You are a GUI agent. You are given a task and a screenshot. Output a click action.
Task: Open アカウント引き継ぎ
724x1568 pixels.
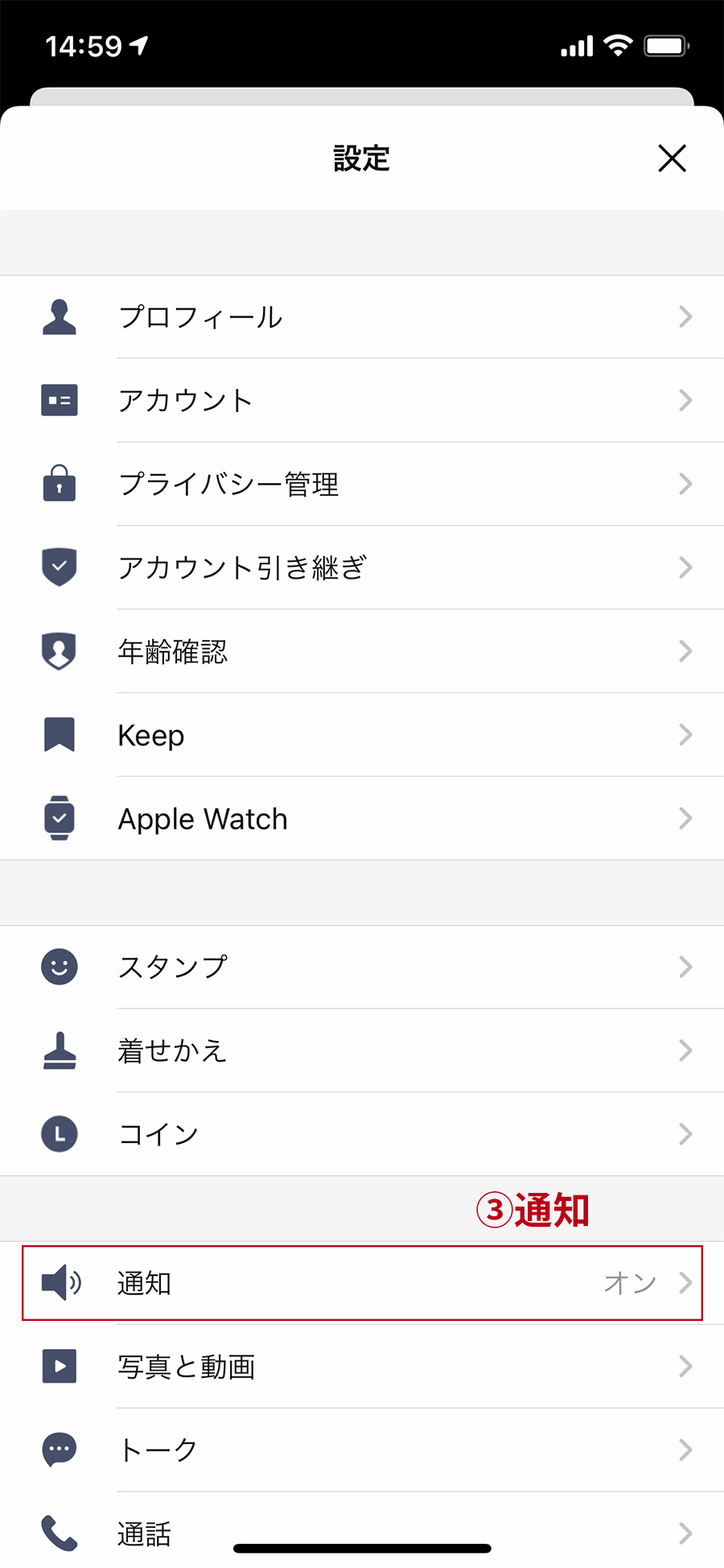[362, 567]
